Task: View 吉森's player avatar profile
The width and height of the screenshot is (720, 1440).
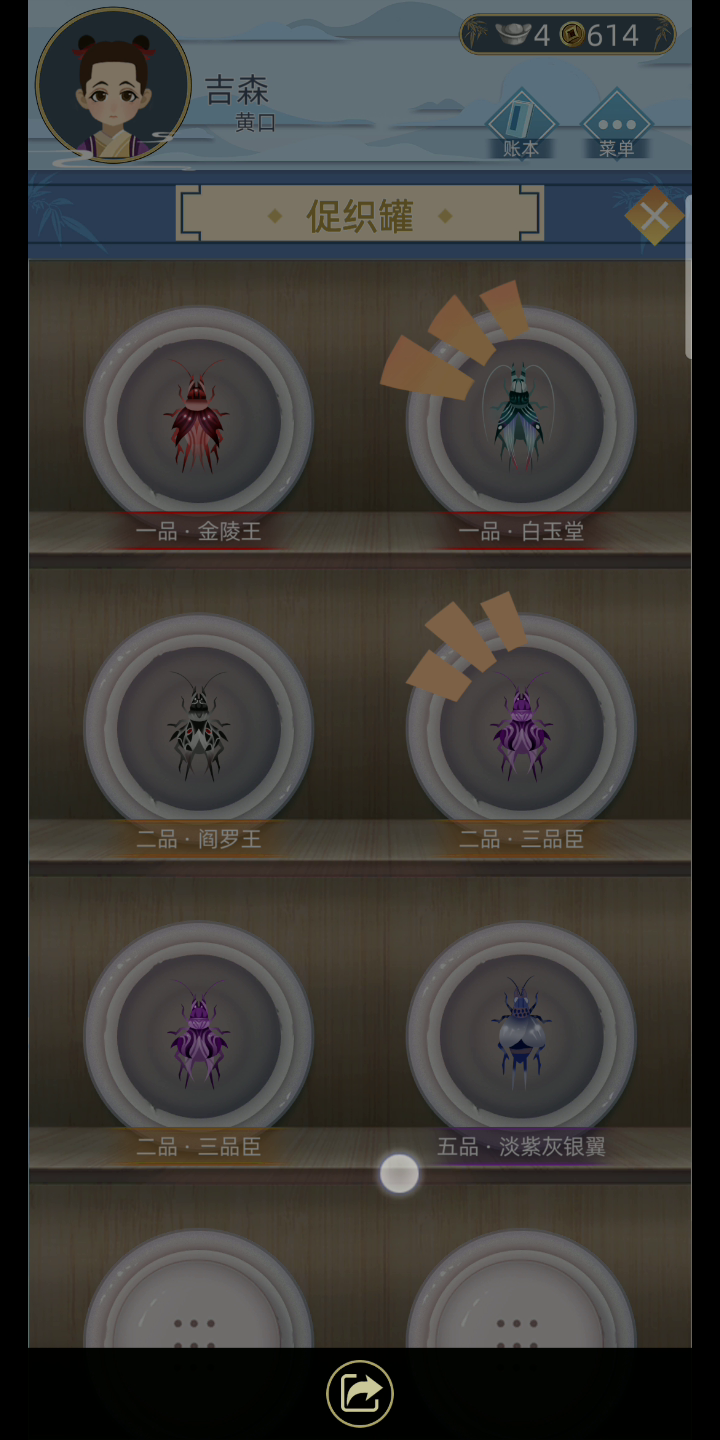Action: point(113,86)
